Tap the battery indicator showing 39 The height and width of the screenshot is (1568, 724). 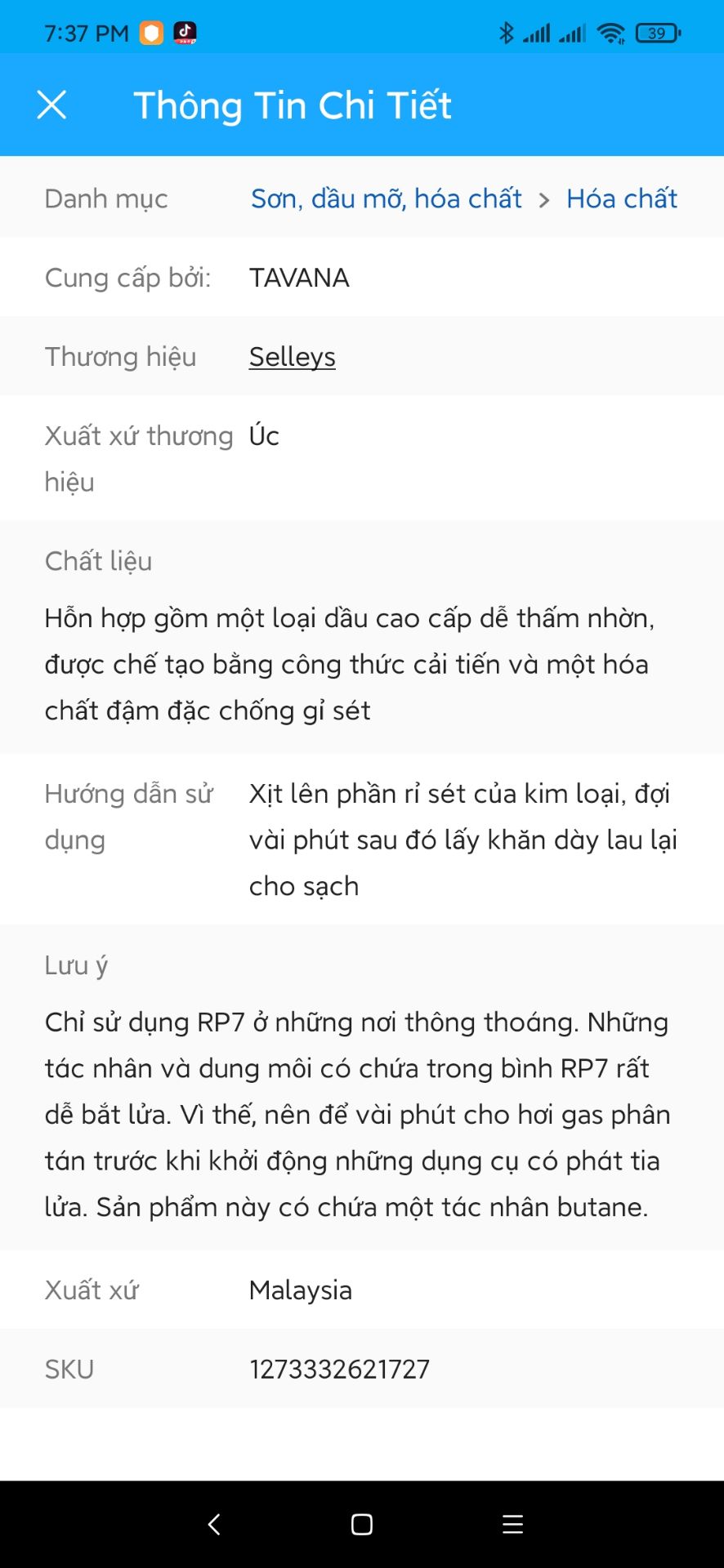coord(654,33)
